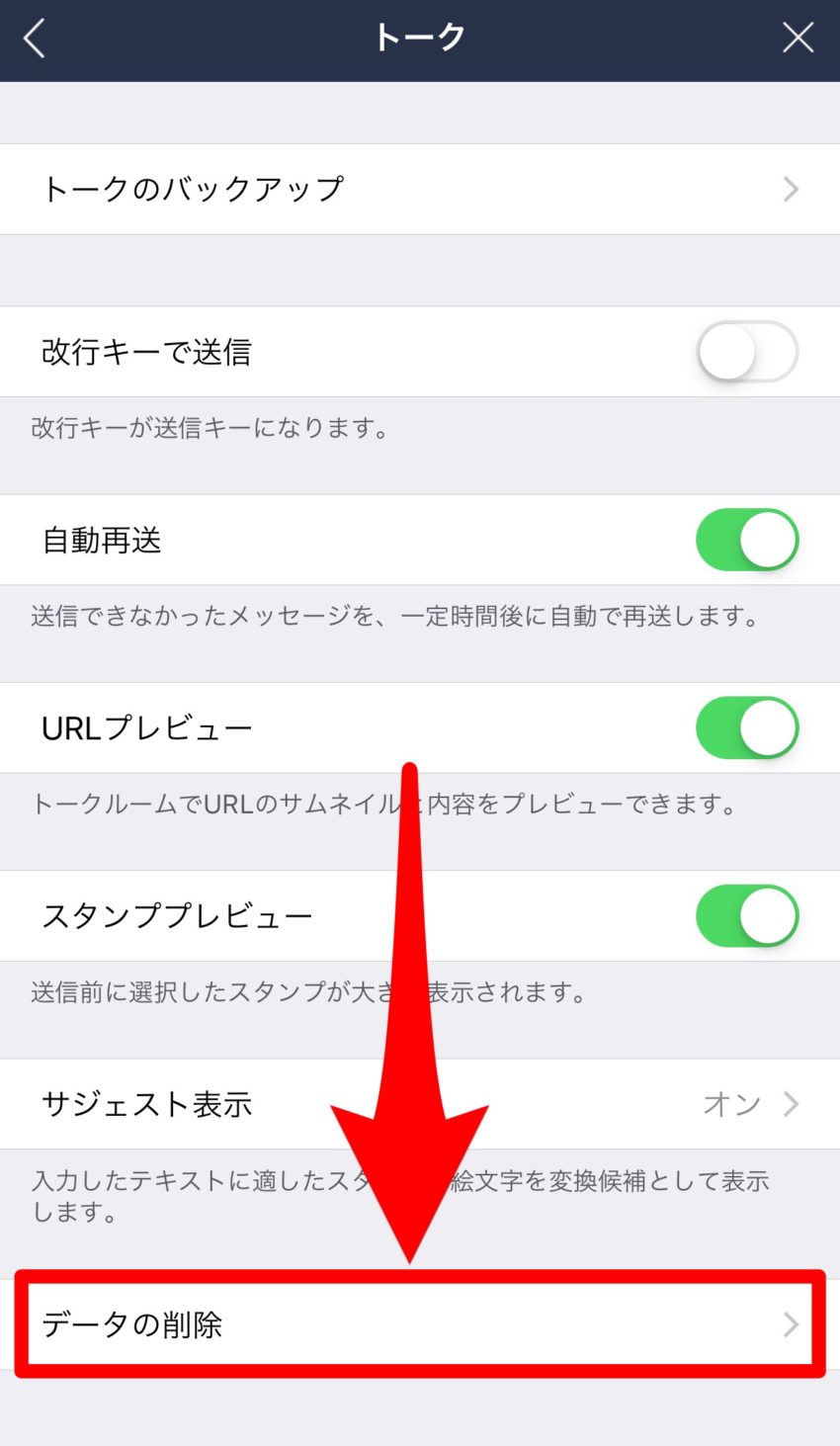This screenshot has width=840, height=1446.
Task: Go back using the top-left arrow
Action: (x=35, y=40)
